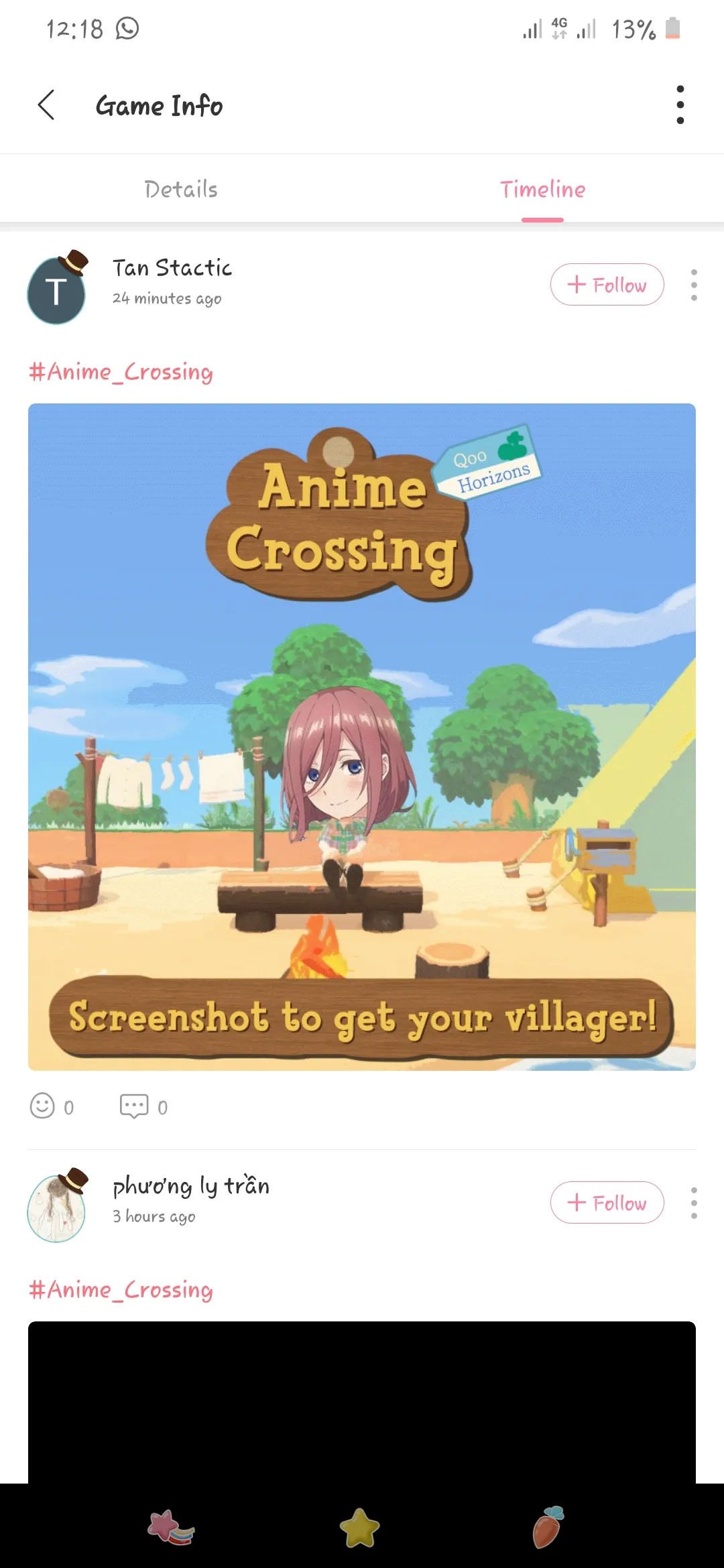React with the smiley under Tan Stactic's post
Viewport: 724px width, 1568px height.
pos(42,1106)
